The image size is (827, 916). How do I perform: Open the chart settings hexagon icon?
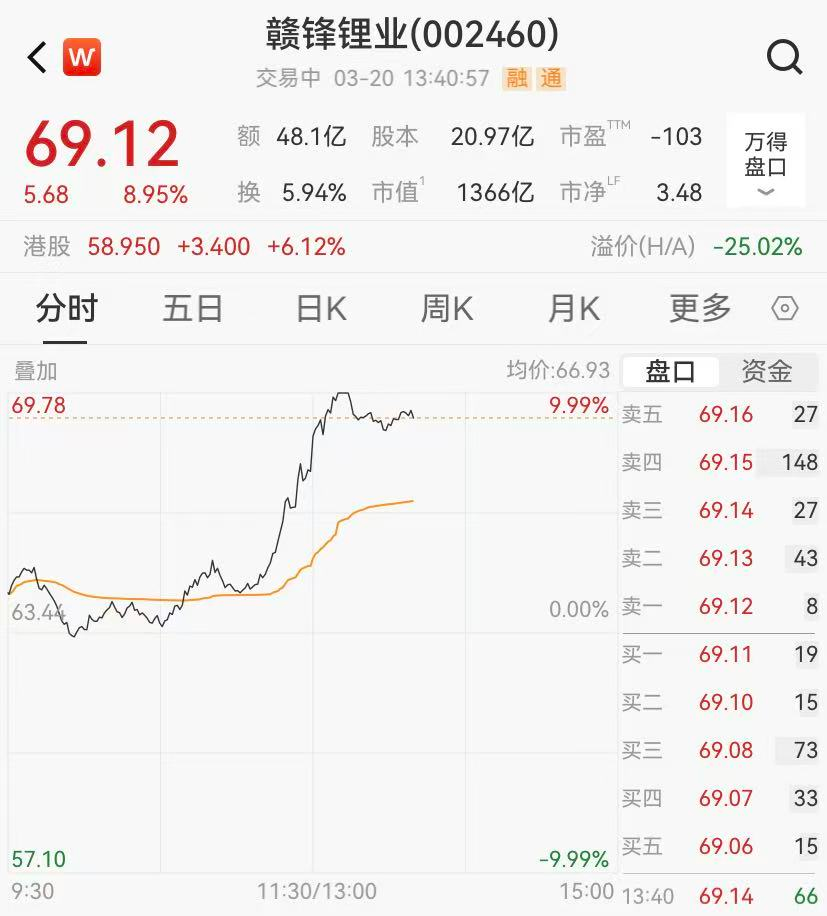[x=785, y=309]
